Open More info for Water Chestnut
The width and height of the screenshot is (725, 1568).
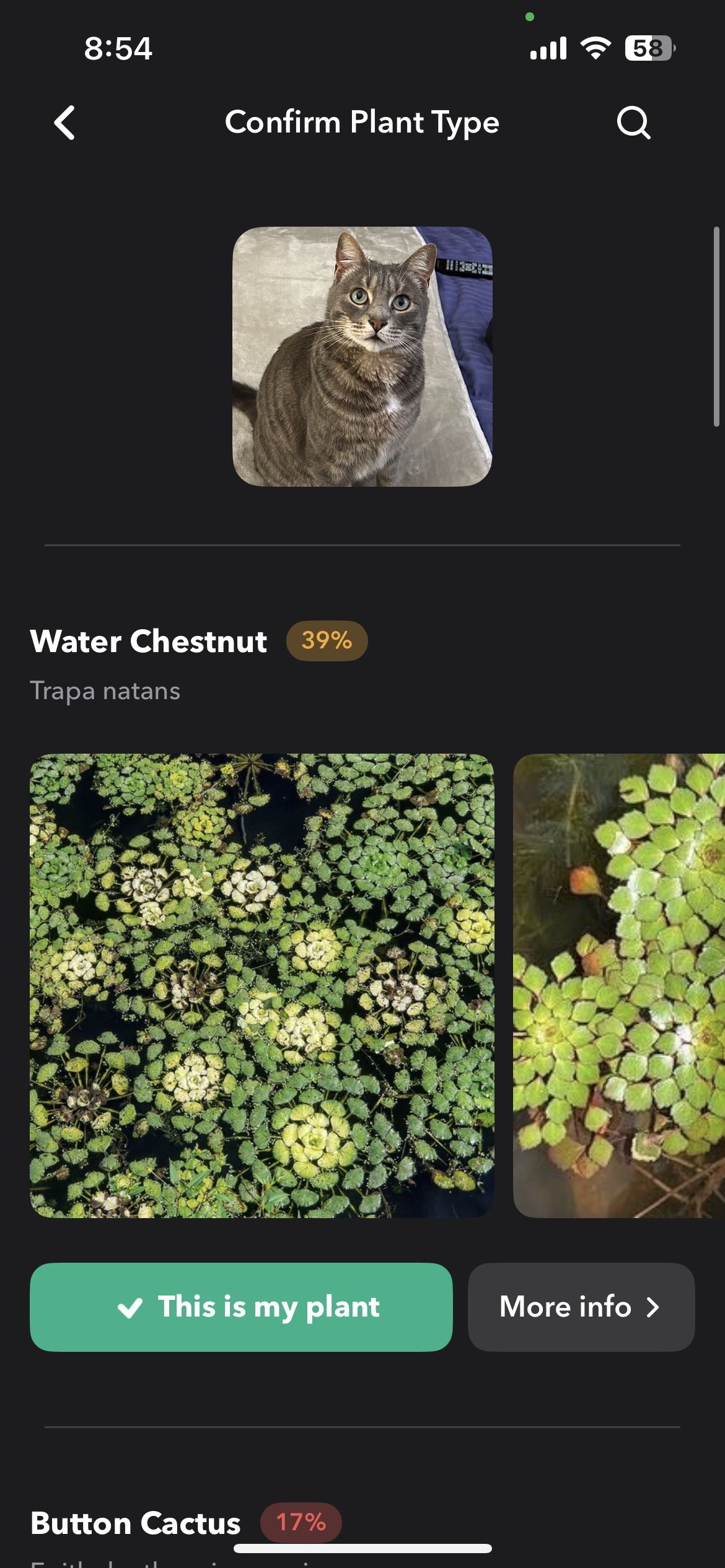tap(581, 1307)
